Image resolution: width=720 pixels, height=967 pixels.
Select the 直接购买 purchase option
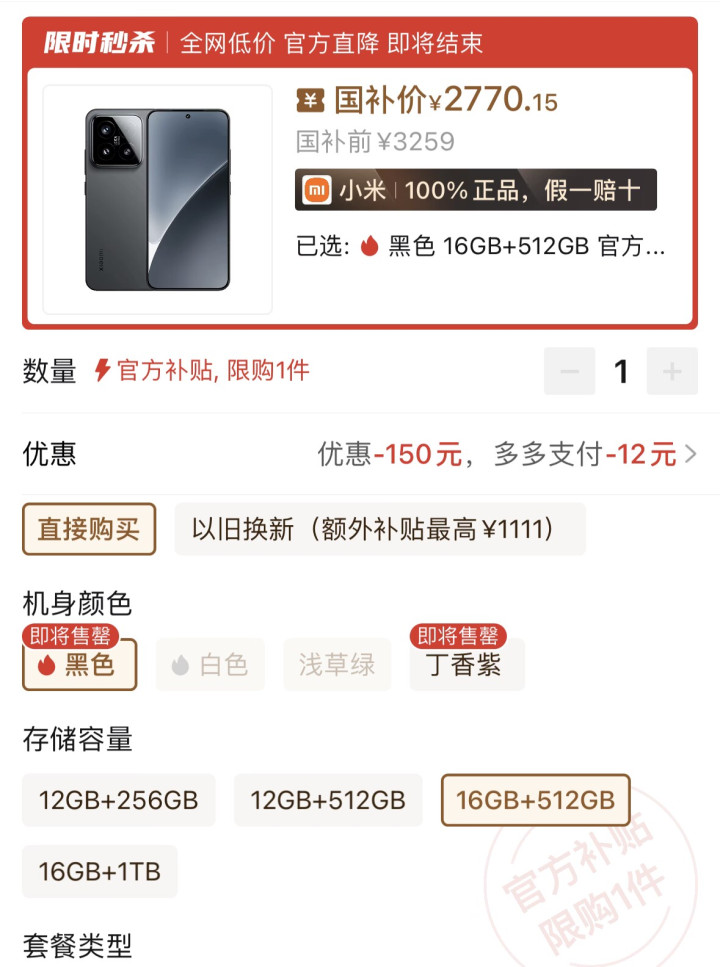click(89, 529)
